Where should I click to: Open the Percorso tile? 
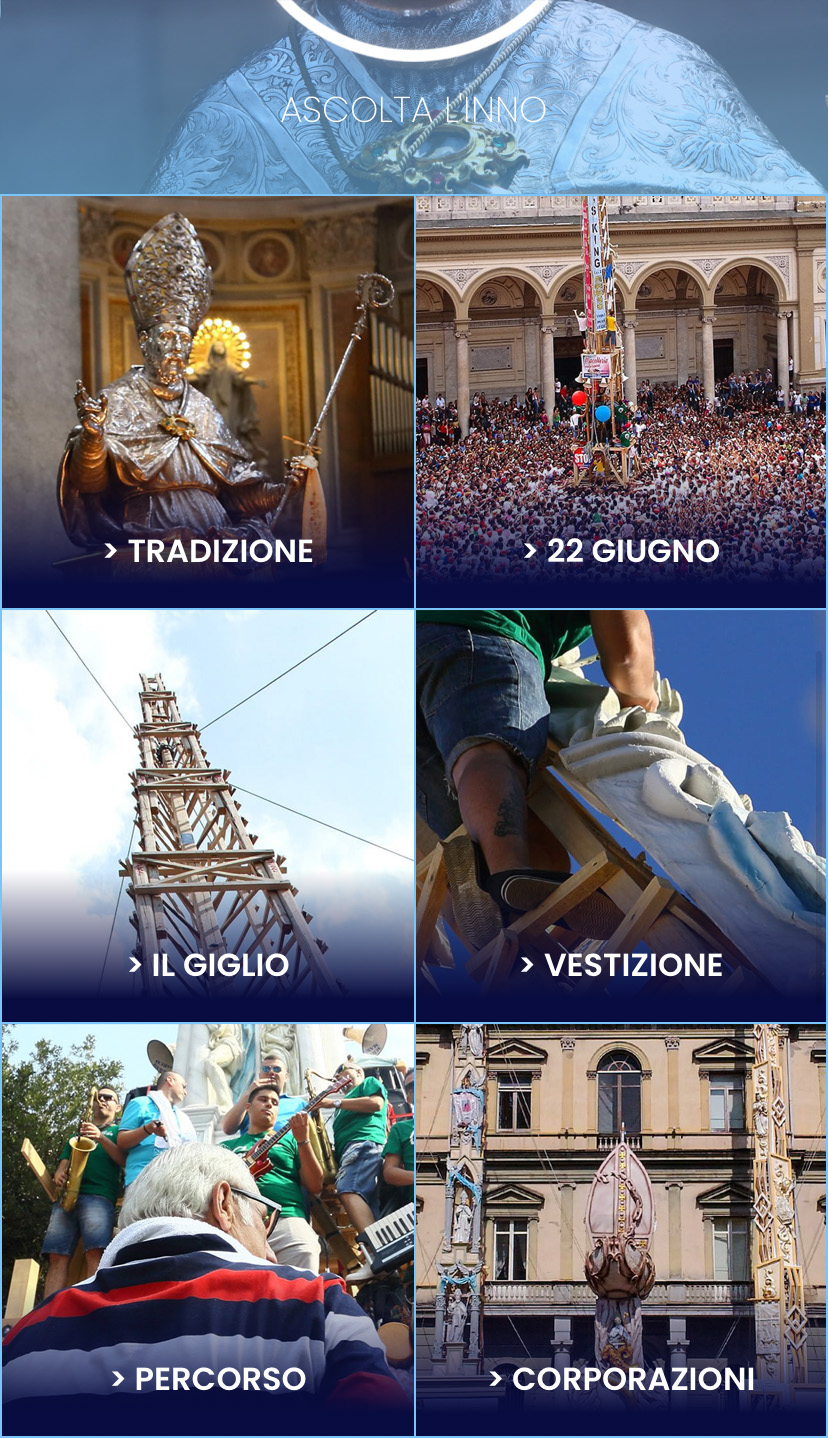pyautogui.click(x=208, y=1230)
